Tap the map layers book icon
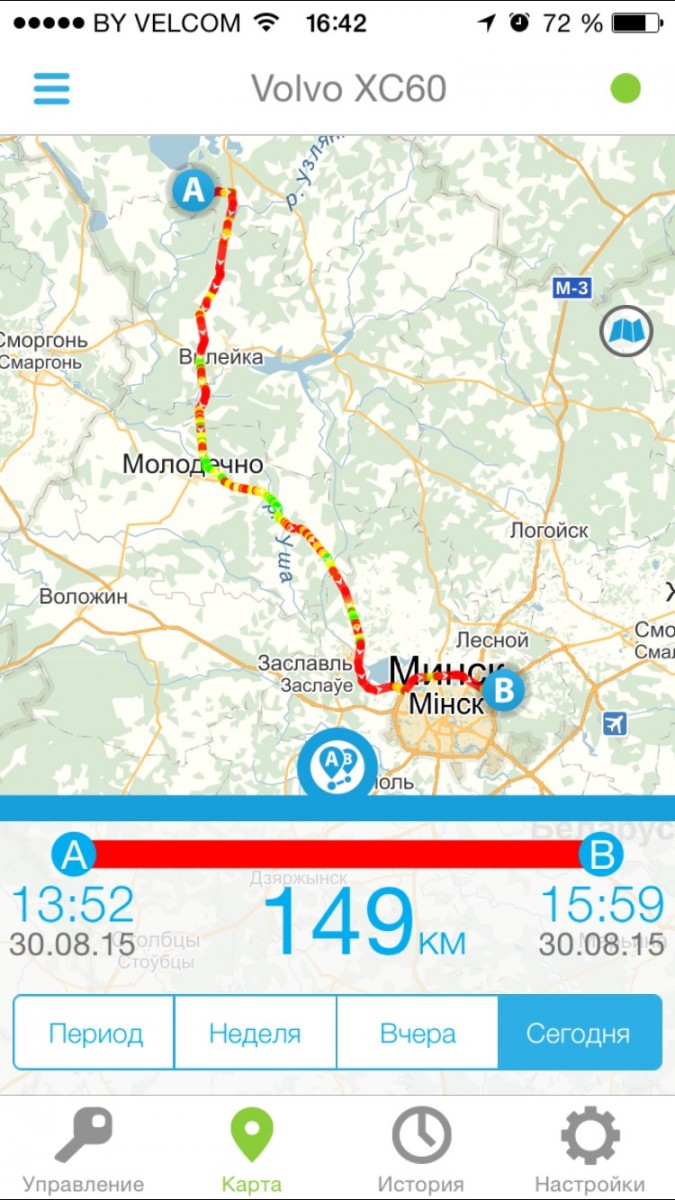Screen dimensions: 675x1200 click(626, 331)
